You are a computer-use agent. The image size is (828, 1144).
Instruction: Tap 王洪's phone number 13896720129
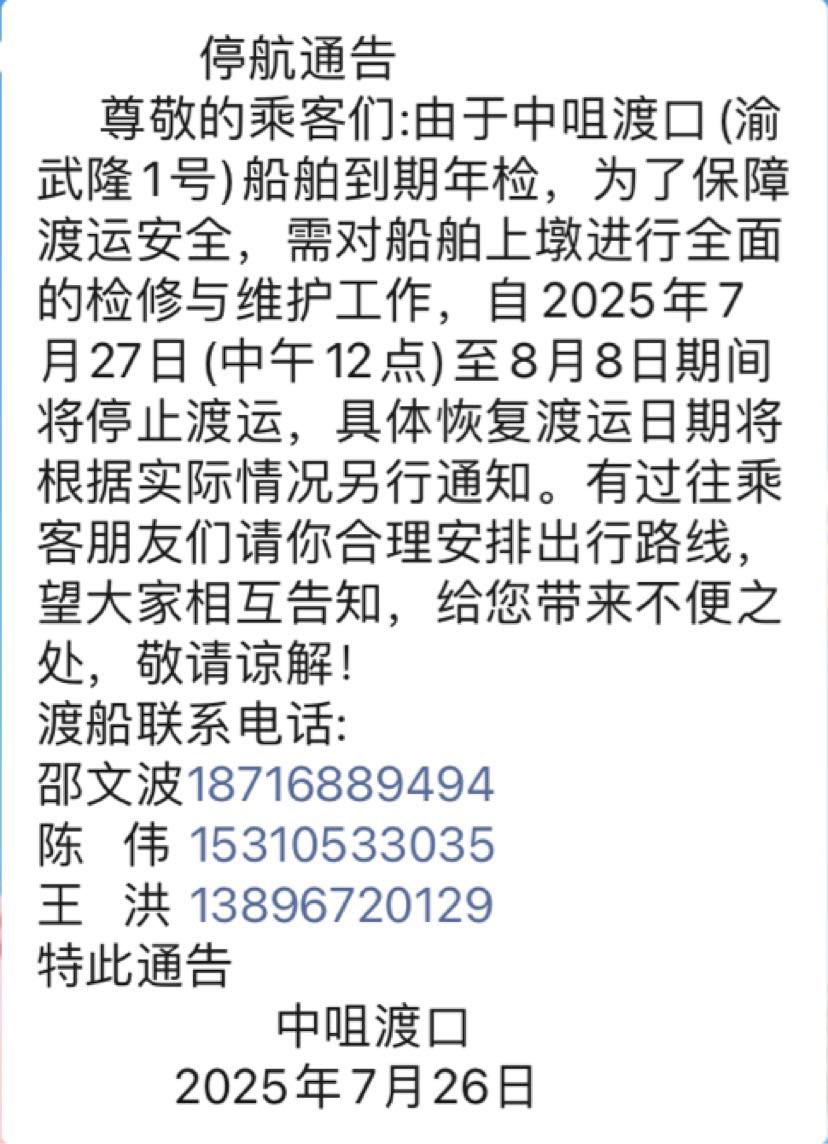340,905
